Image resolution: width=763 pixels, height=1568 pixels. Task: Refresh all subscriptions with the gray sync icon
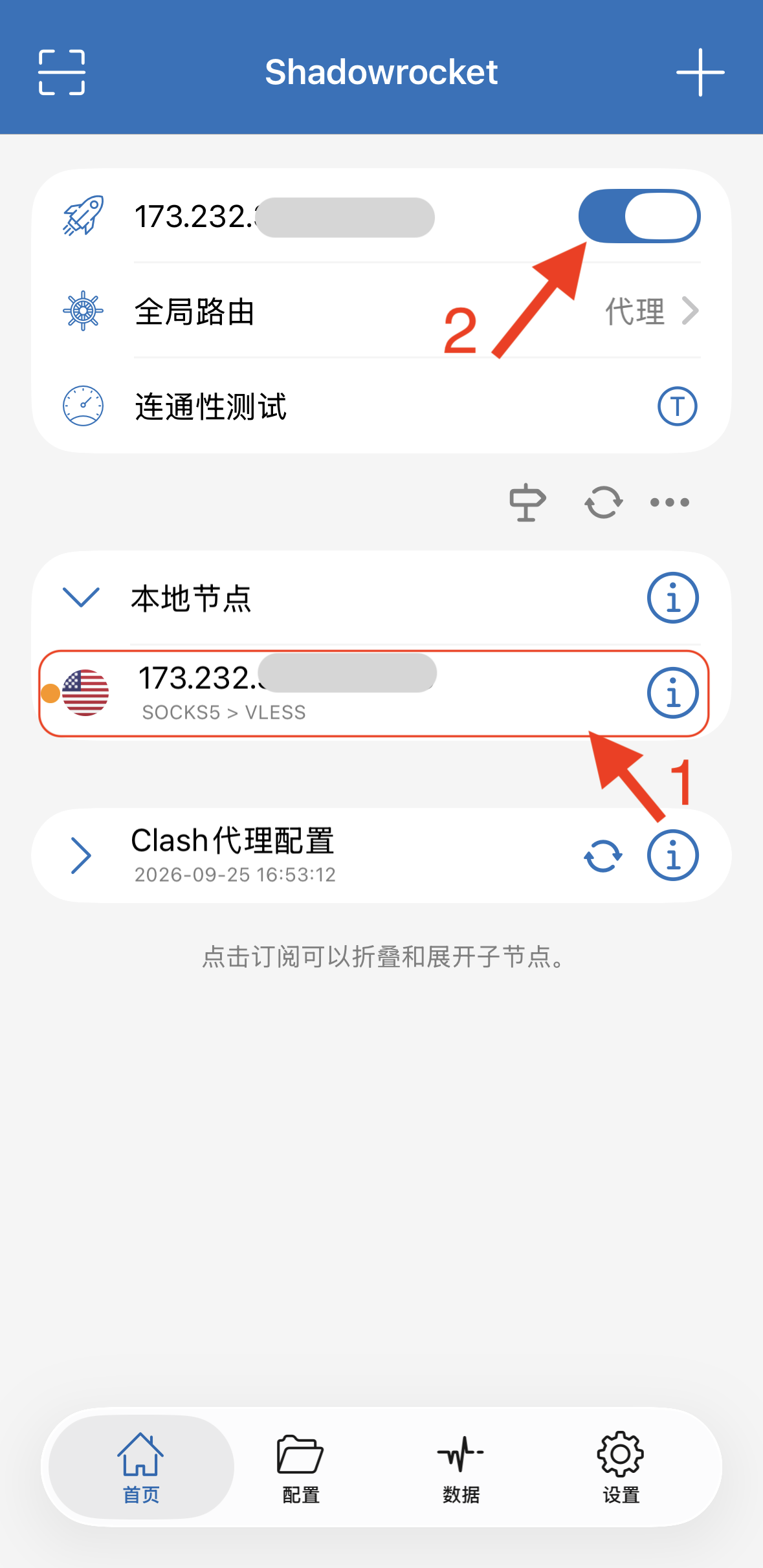603,502
